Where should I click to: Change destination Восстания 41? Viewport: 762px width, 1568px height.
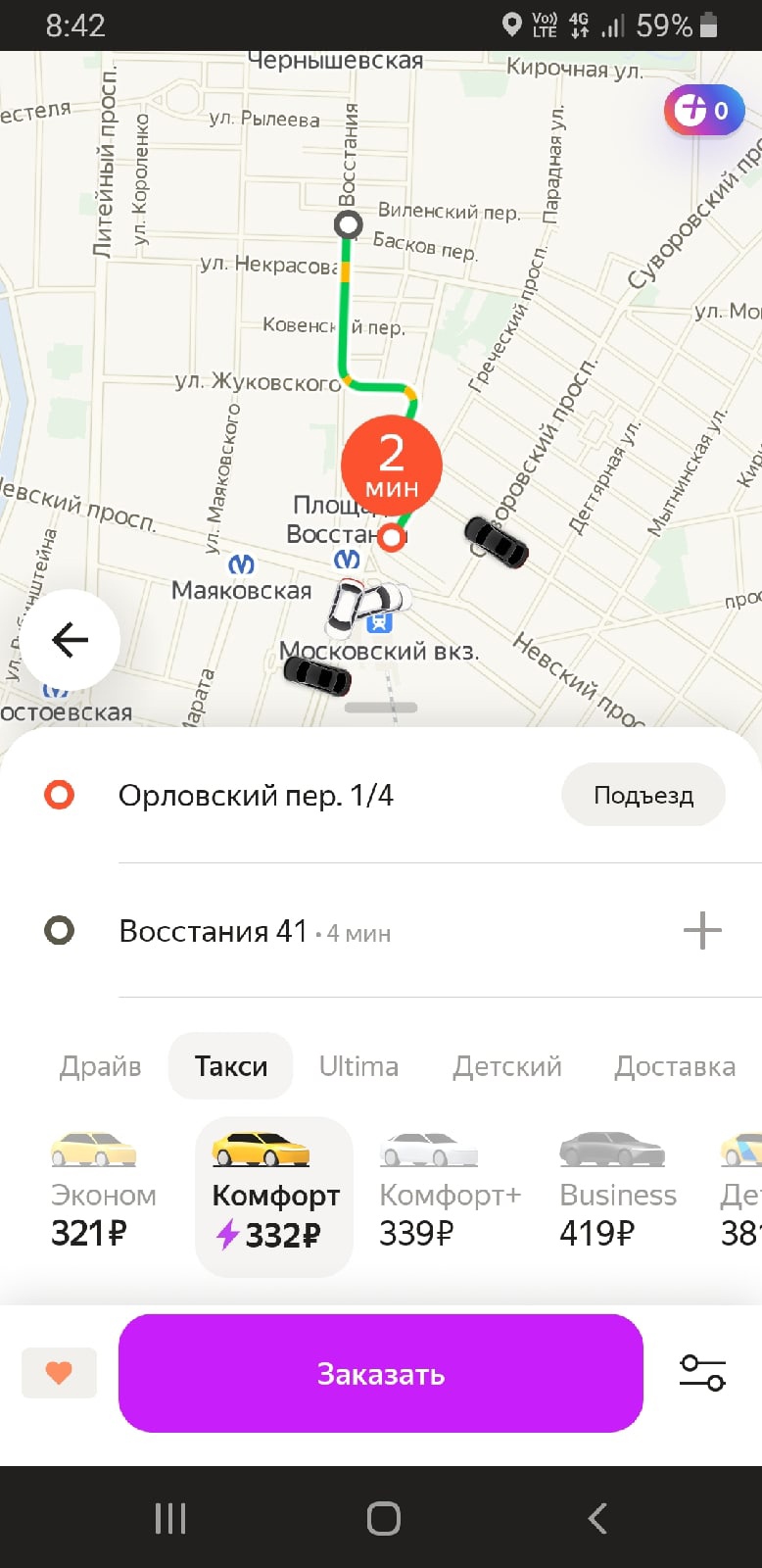coord(214,930)
